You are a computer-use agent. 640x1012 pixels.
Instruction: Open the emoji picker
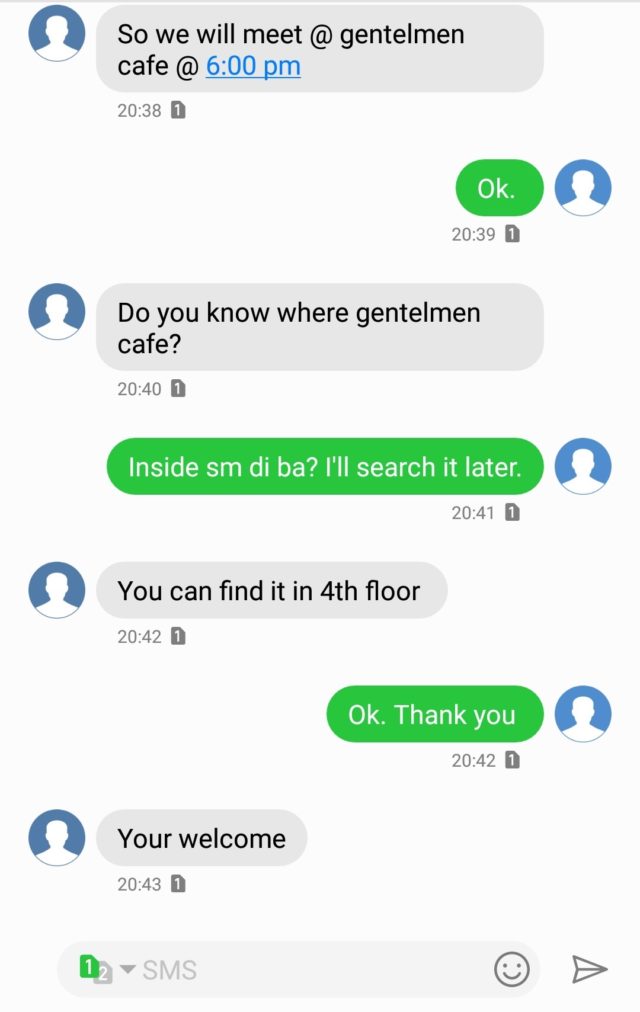coord(511,969)
